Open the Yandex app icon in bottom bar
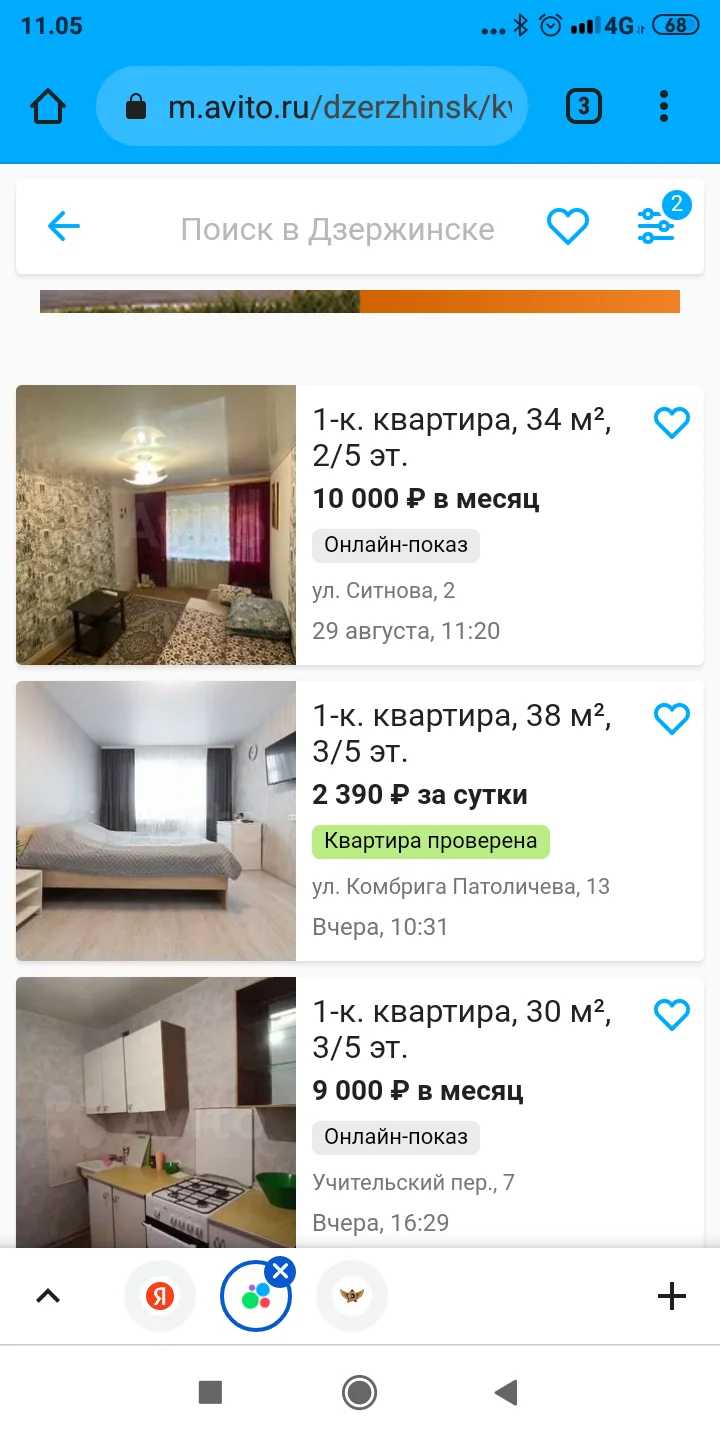This screenshot has width=720, height=1440. pos(160,1295)
